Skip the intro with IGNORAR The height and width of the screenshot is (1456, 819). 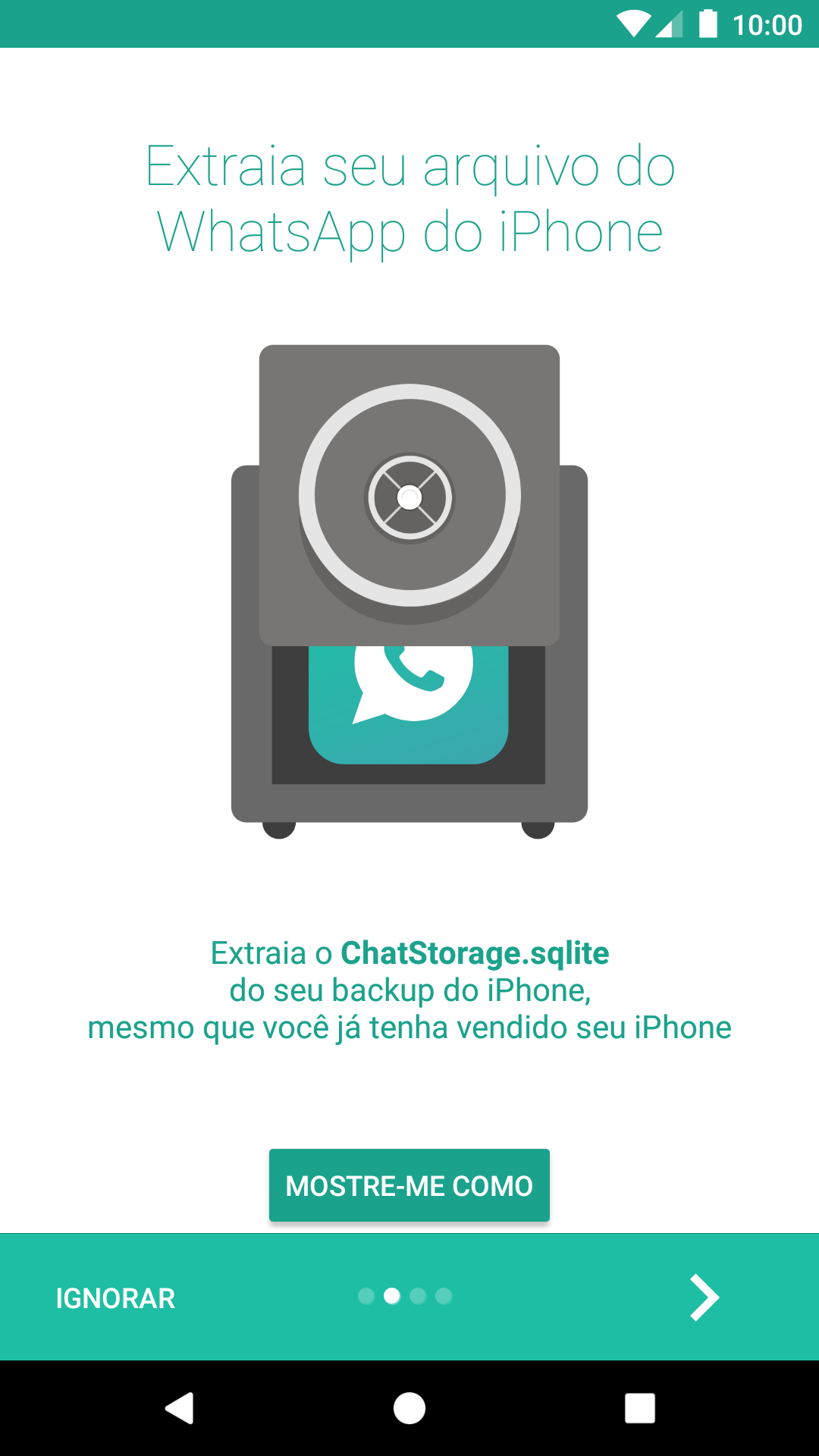(x=115, y=1298)
